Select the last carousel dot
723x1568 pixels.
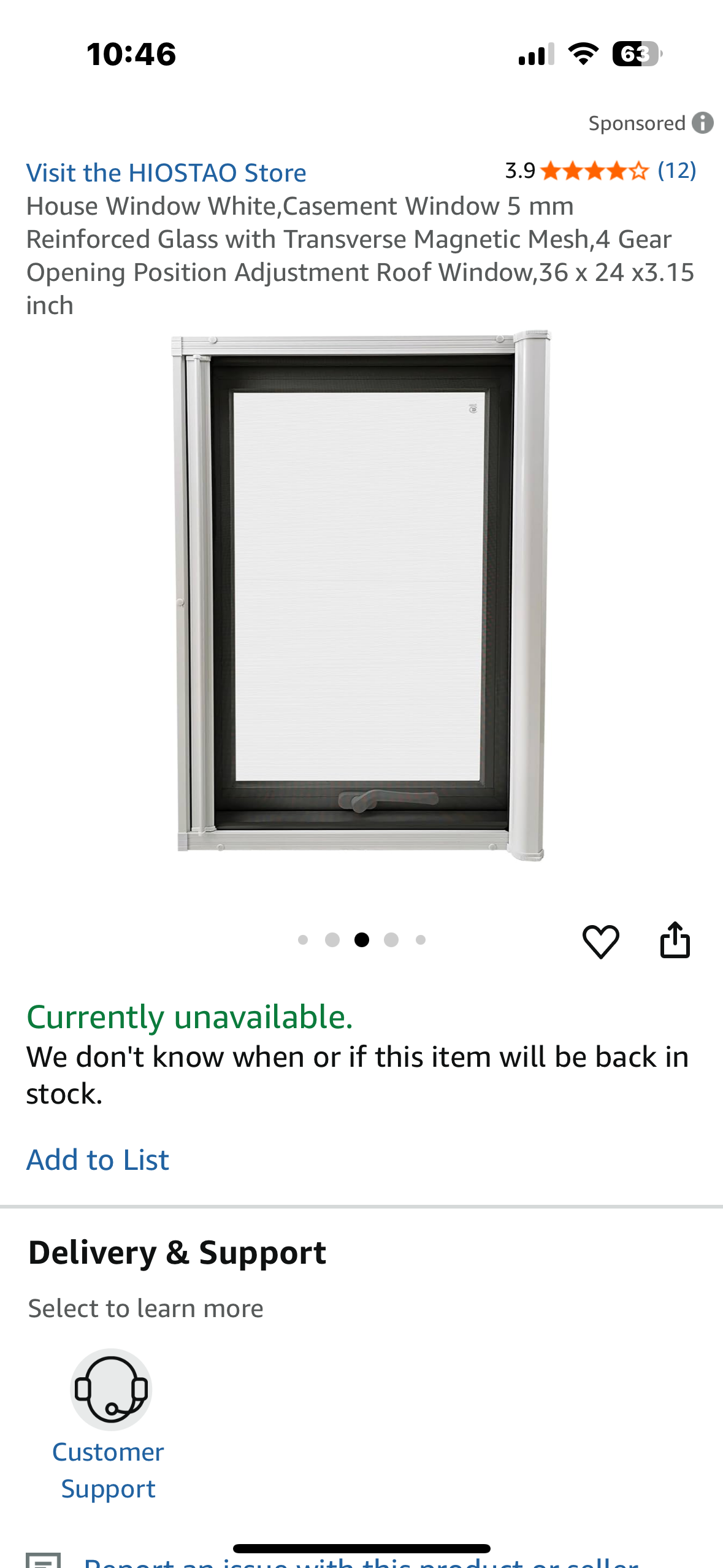(x=419, y=939)
